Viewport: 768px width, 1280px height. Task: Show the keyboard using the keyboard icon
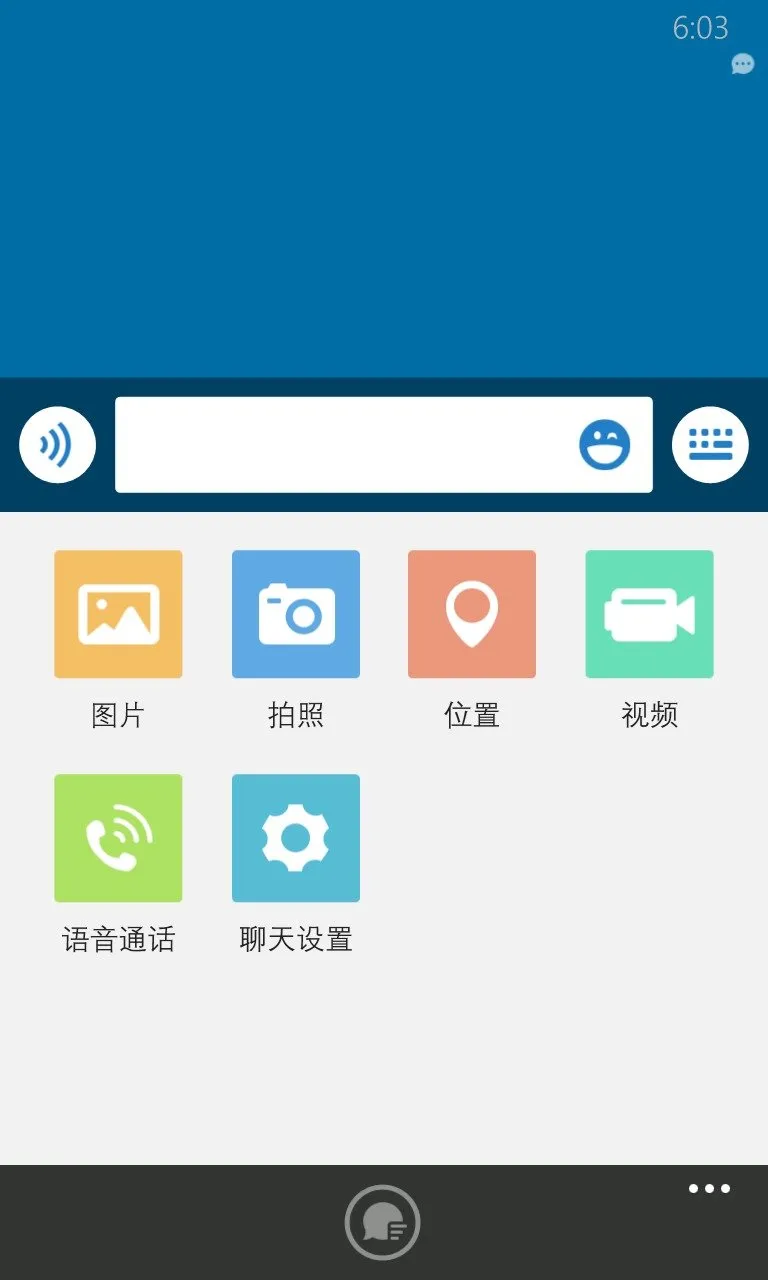710,445
